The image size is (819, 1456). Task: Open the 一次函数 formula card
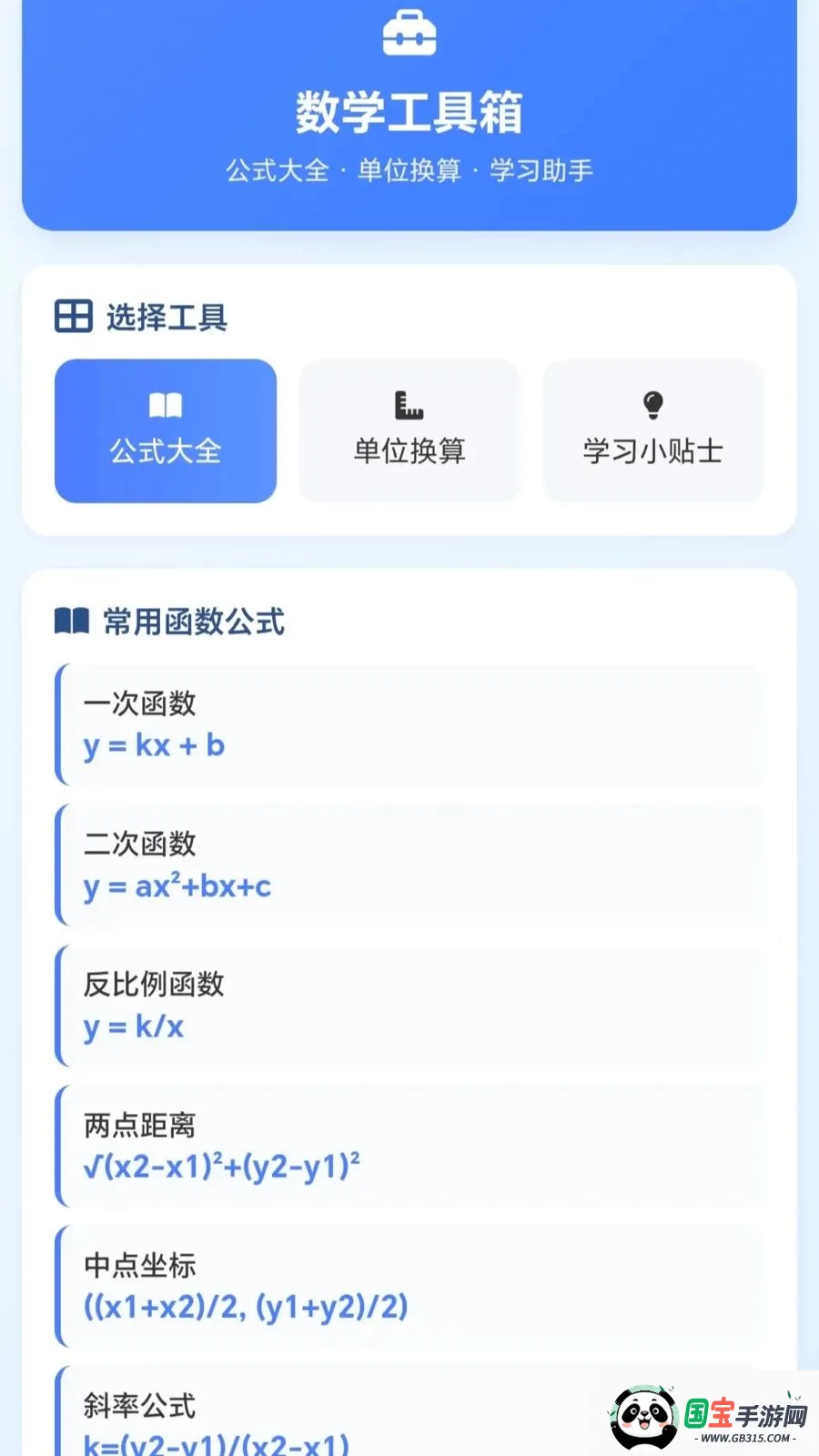click(x=409, y=725)
